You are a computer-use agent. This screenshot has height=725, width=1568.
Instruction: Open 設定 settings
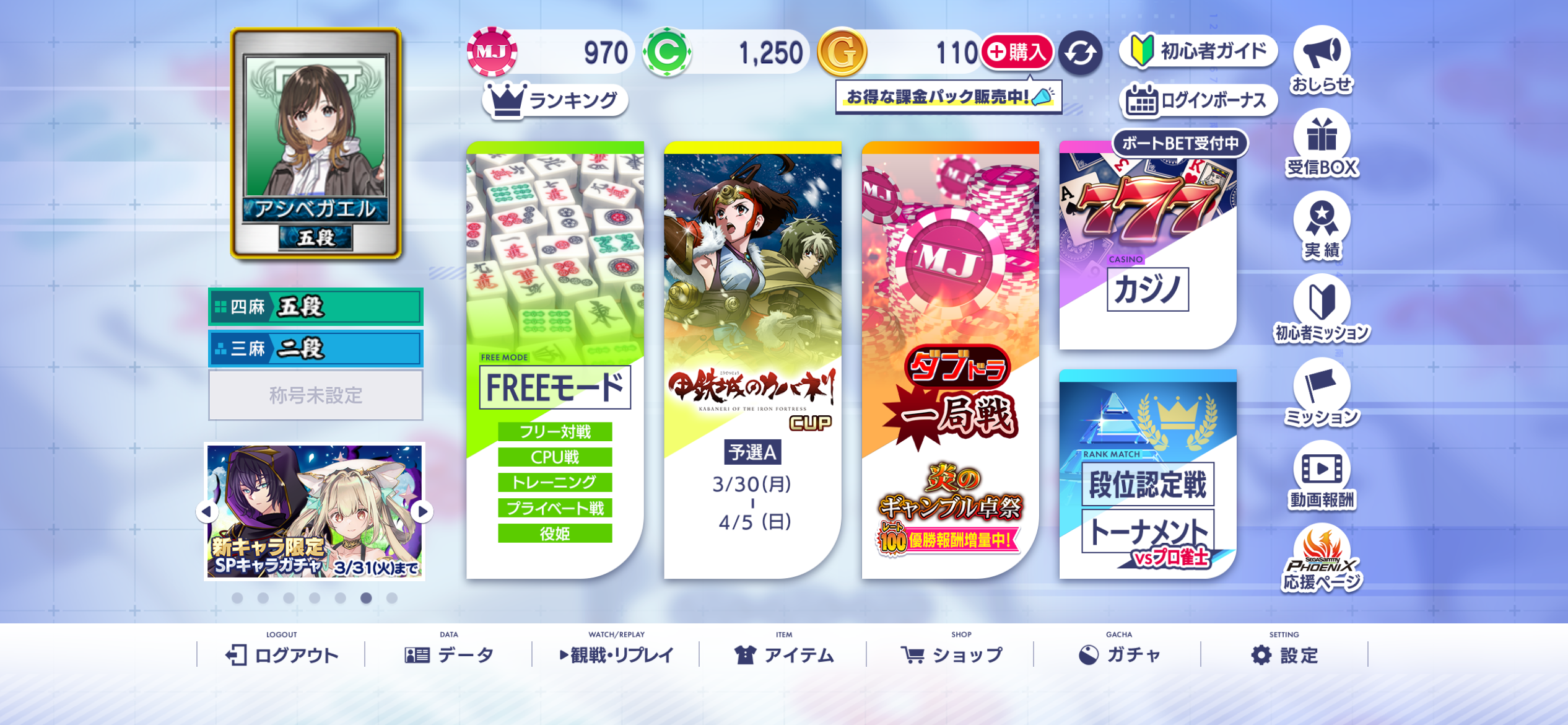coord(1284,654)
